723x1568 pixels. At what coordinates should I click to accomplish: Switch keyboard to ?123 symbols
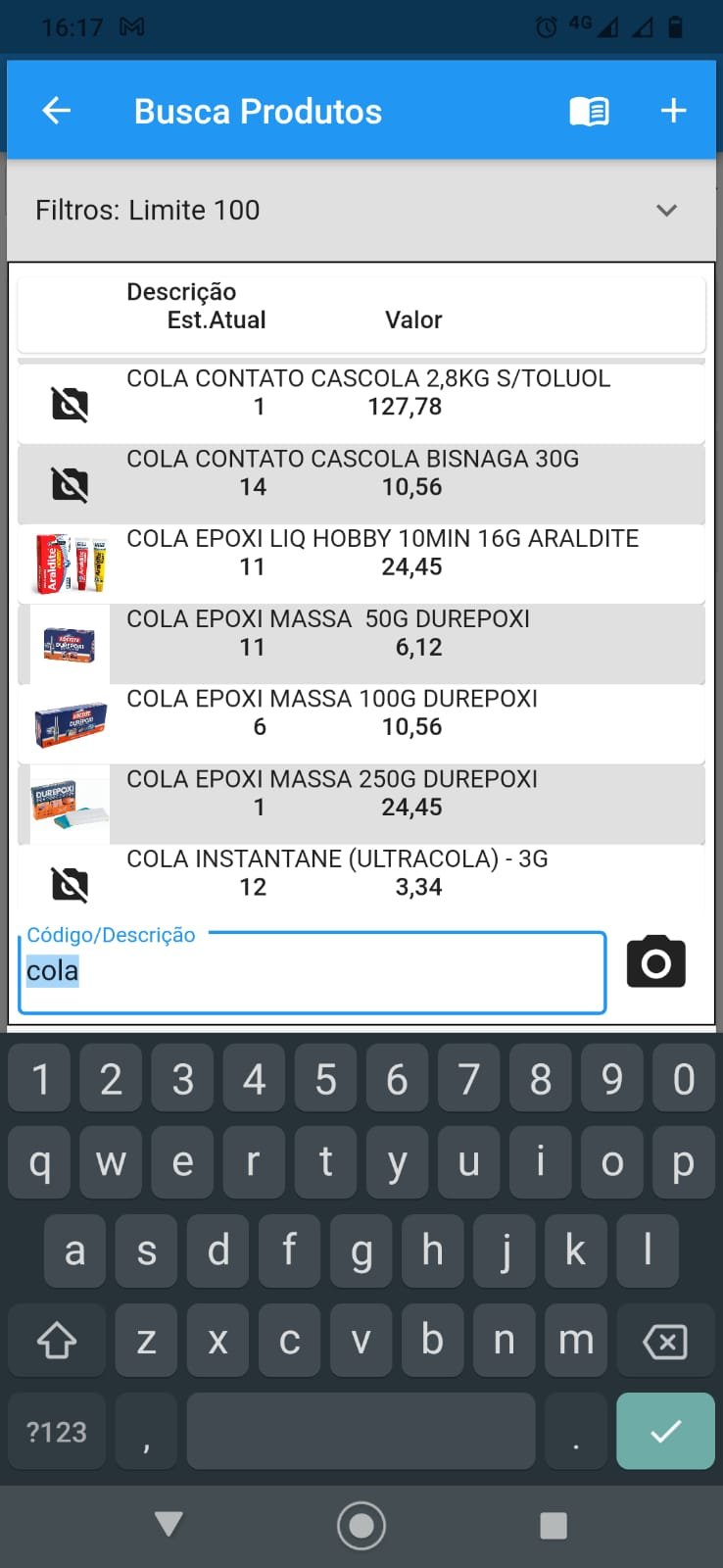tap(57, 1432)
